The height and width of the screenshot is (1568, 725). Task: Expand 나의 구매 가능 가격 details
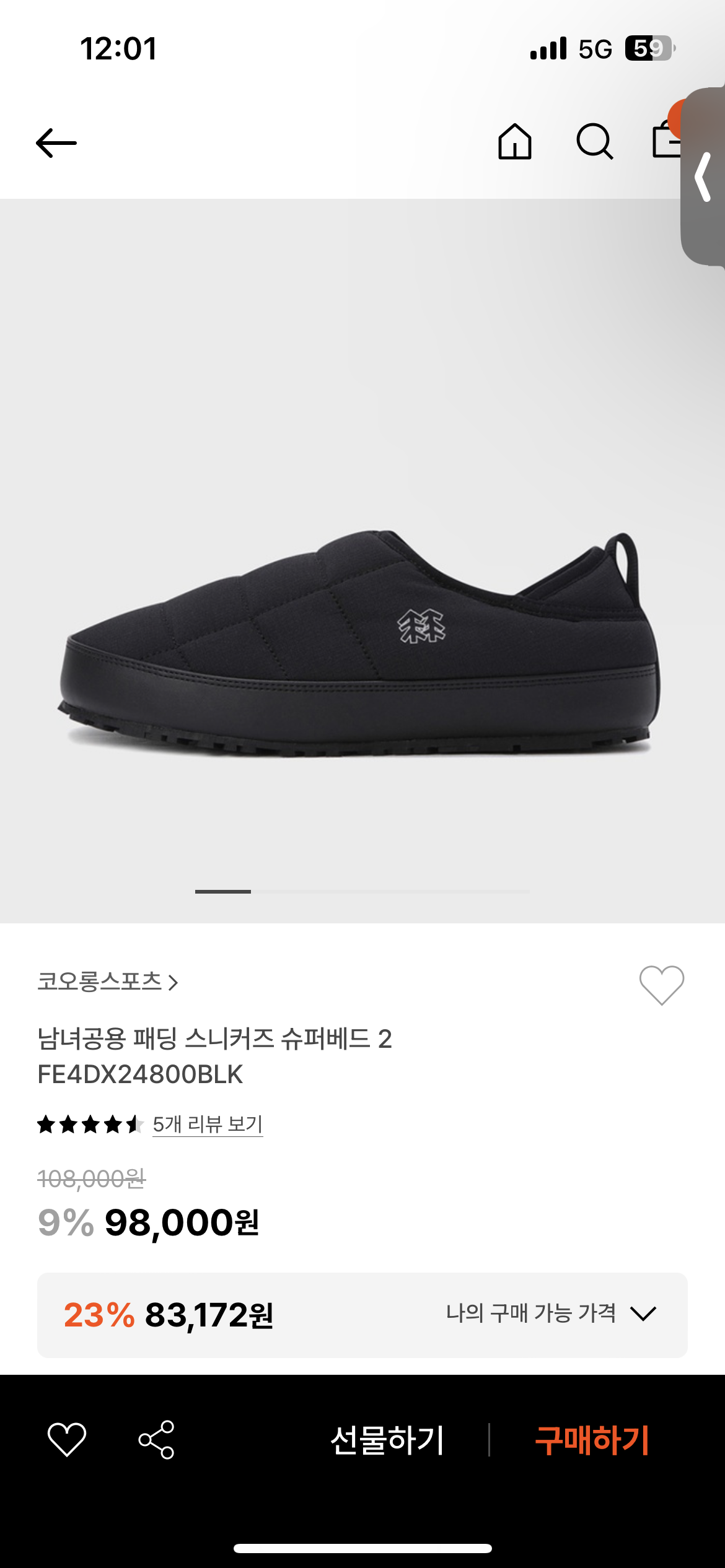pyautogui.click(x=551, y=1313)
